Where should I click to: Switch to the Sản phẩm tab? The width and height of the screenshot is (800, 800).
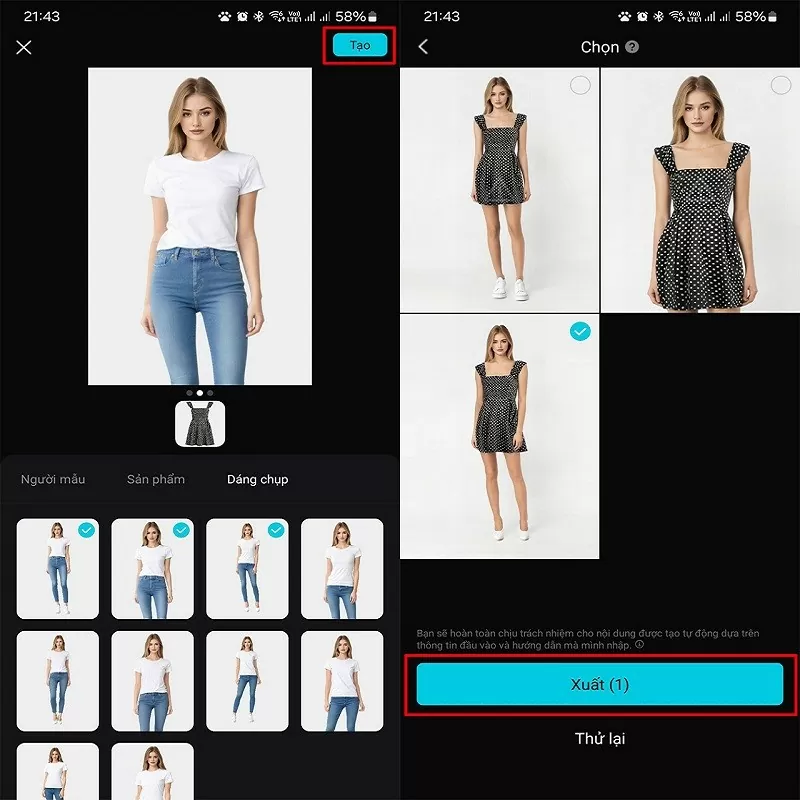coord(155,479)
